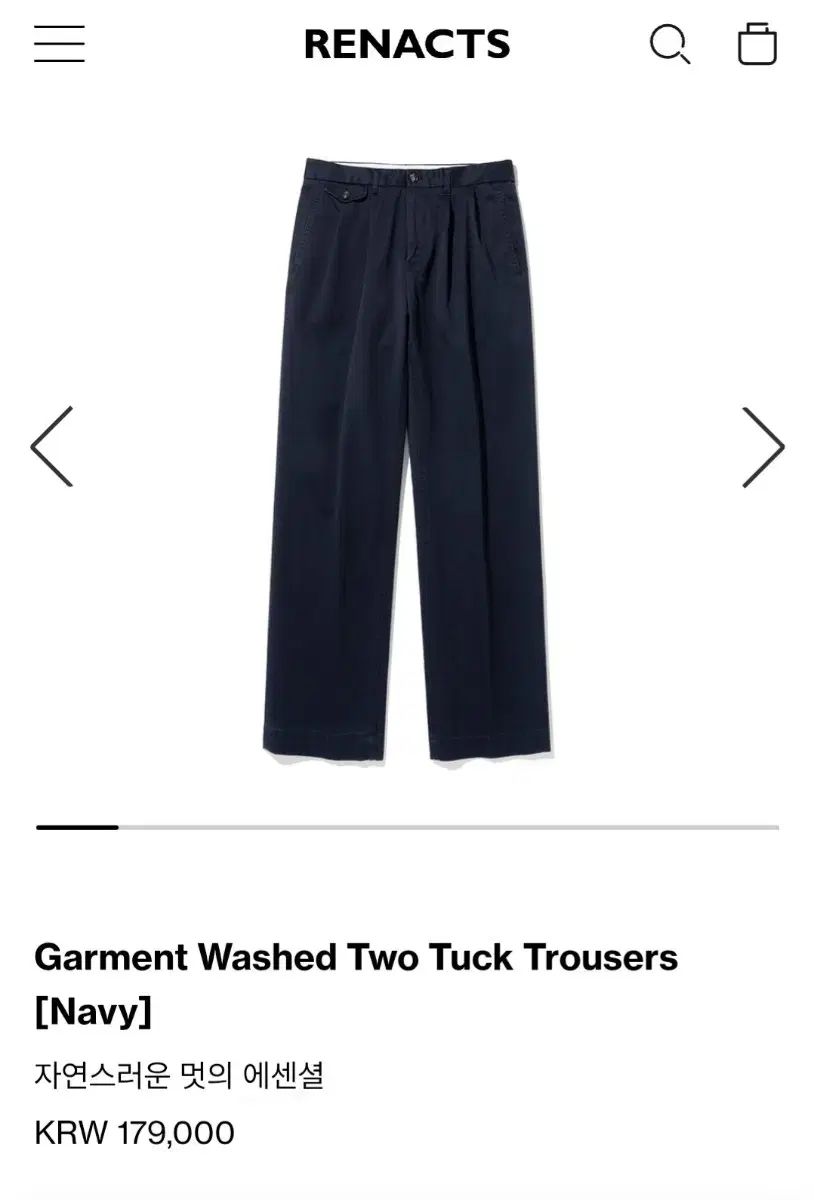
Task: Show the next product image
Action: tap(763, 447)
